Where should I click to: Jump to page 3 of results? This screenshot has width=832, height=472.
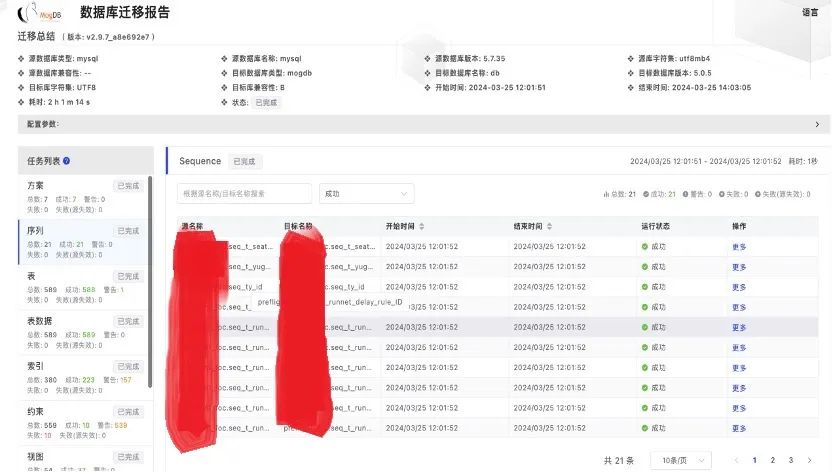click(x=790, y=460)
